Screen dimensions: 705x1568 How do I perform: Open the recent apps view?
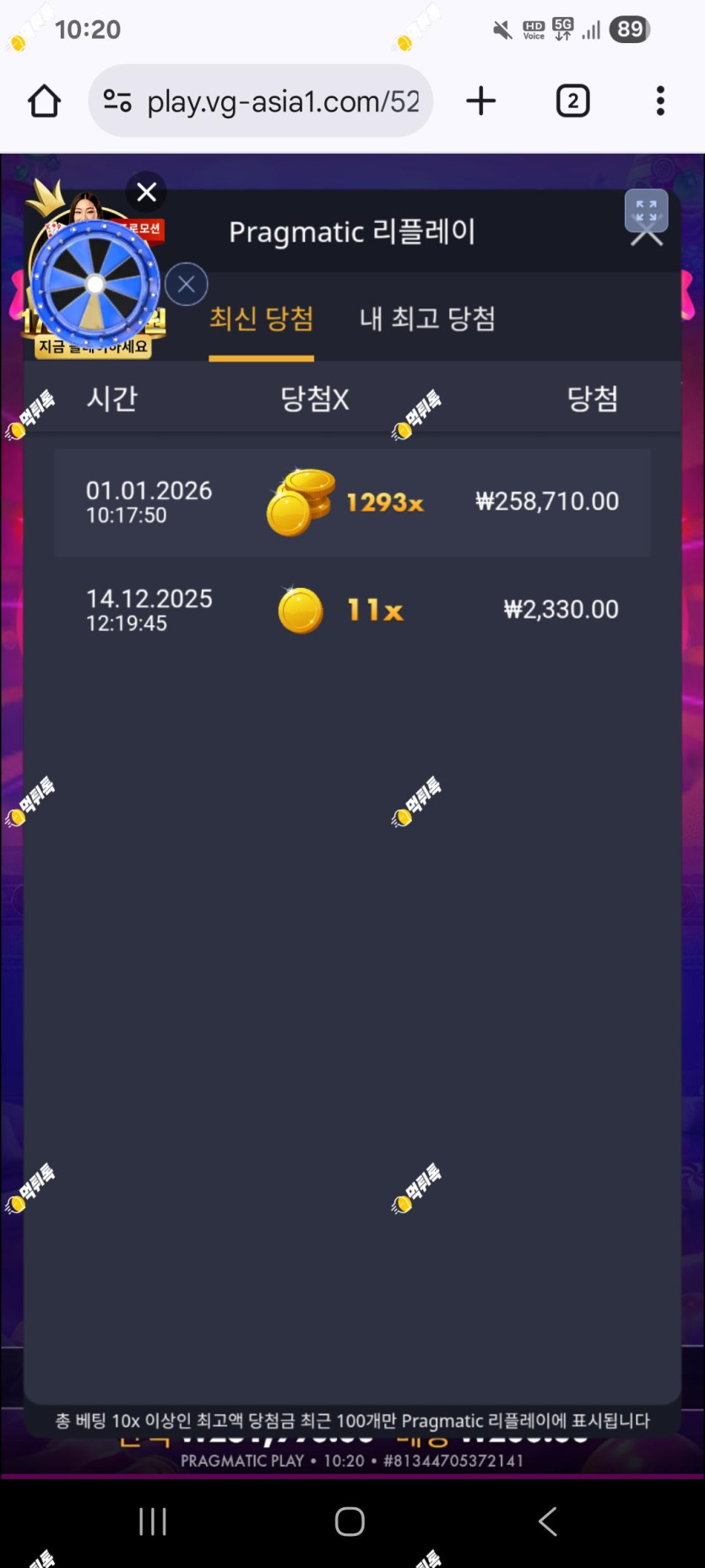[153, 1522]
